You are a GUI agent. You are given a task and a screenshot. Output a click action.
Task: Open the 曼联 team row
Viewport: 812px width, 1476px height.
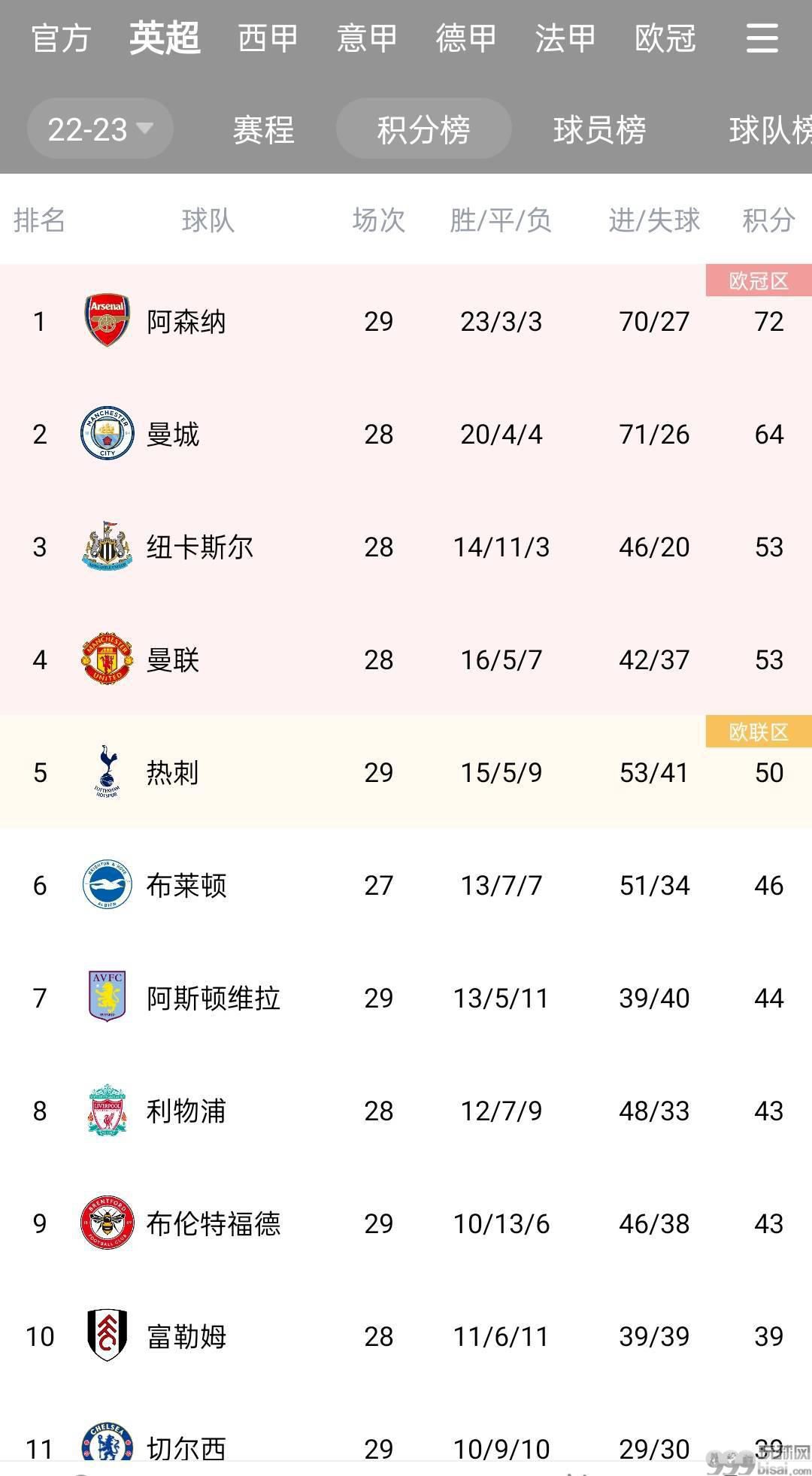(406, 659)
